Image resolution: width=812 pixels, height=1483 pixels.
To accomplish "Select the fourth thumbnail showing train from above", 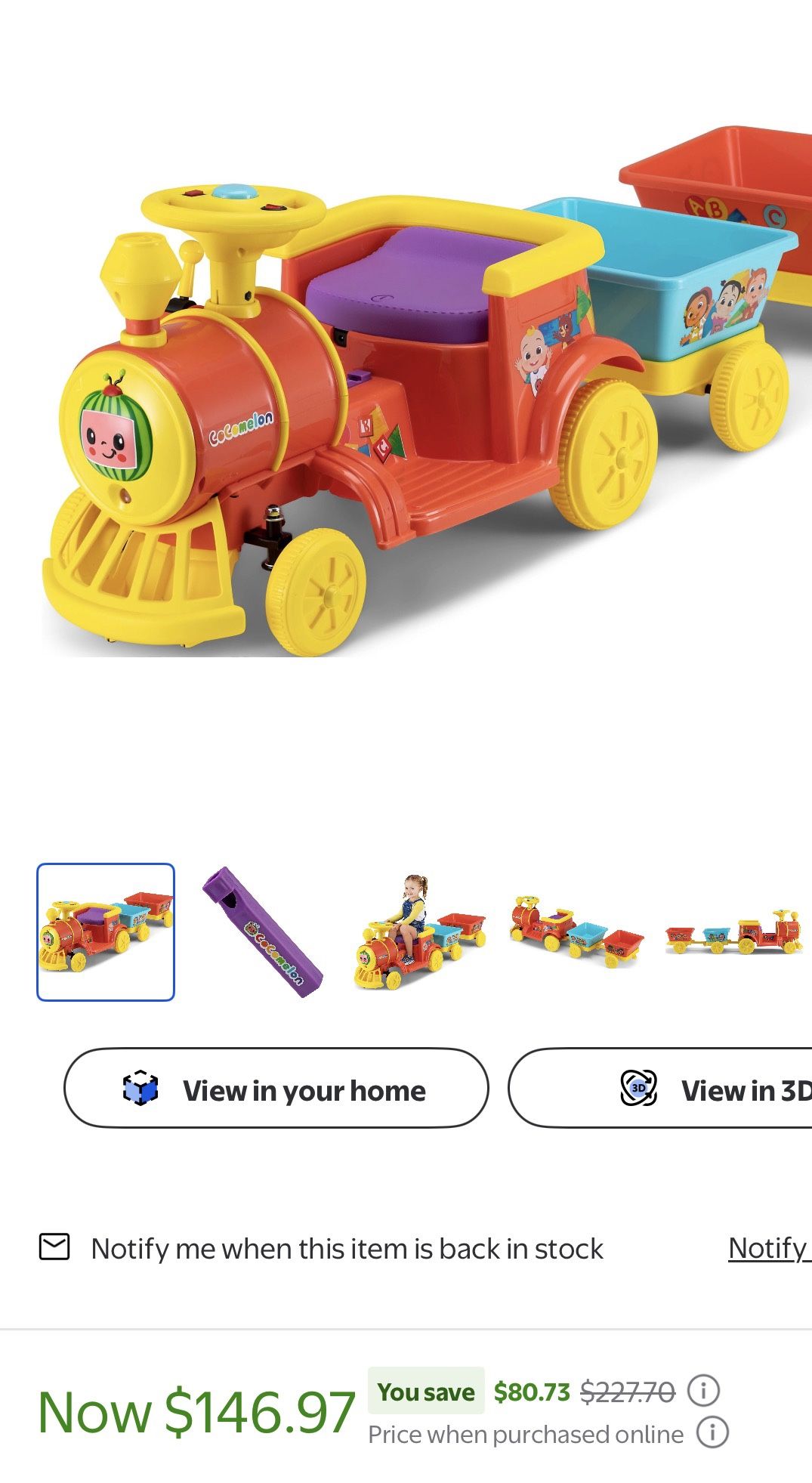I will (x=577, y=932).
